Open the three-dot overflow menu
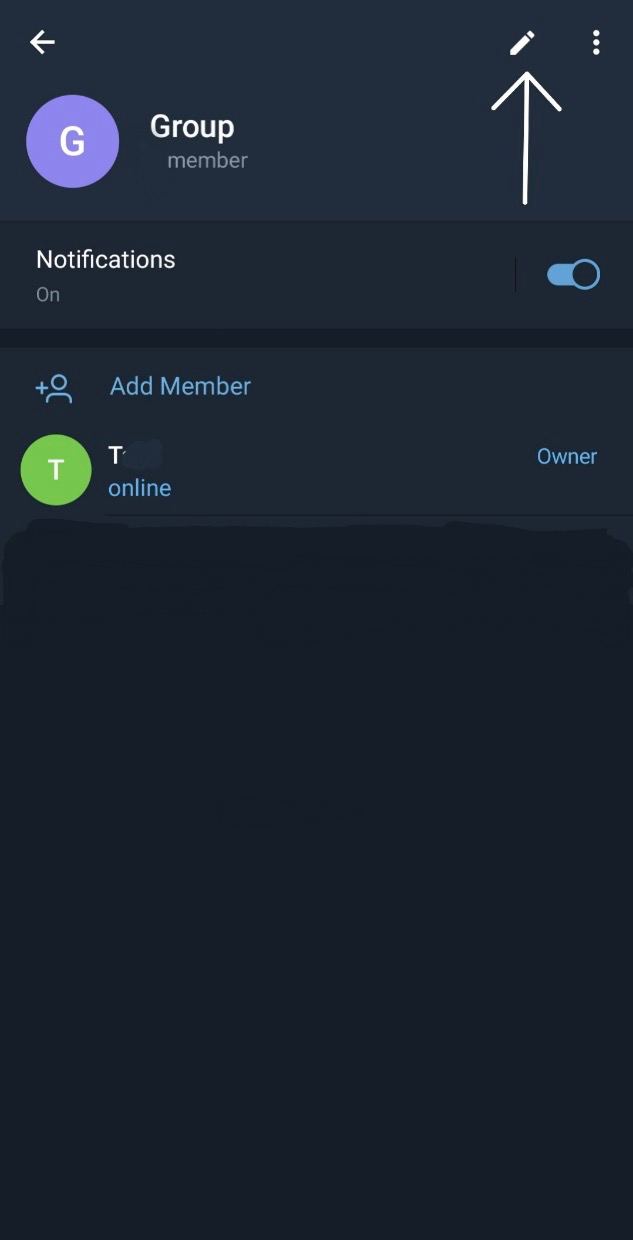This screenshot has width=633, height=1240. tap(596, 42)
